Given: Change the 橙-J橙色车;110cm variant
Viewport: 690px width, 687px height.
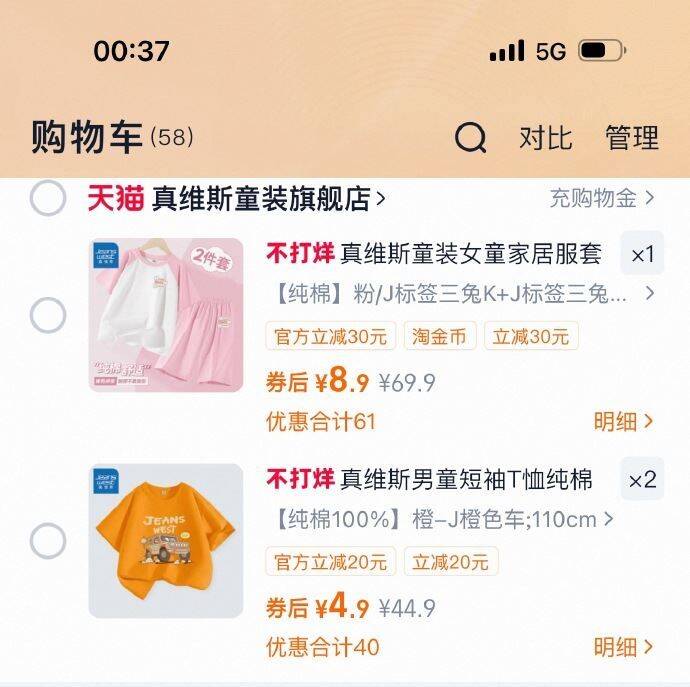Looking at the screenshot, I should click(440, 520).
